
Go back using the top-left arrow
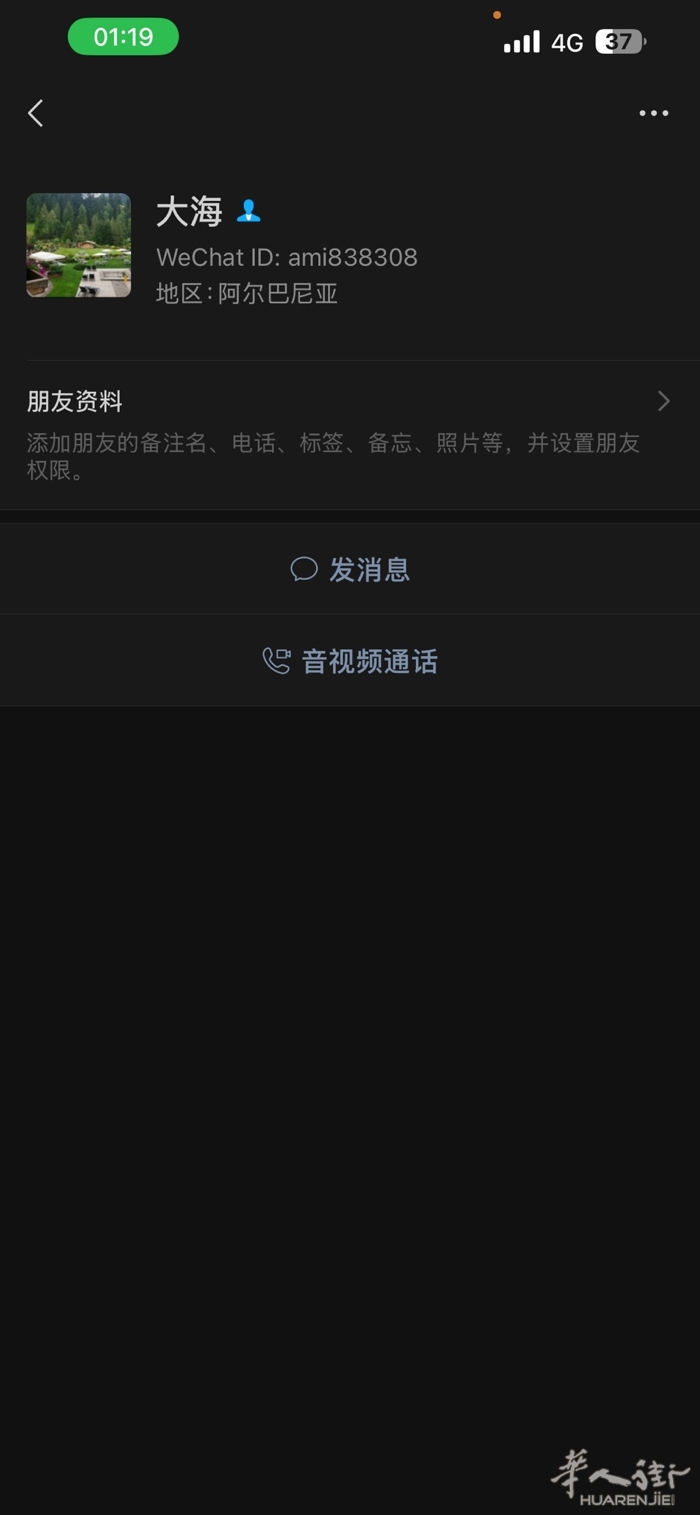tap(36, 113)
